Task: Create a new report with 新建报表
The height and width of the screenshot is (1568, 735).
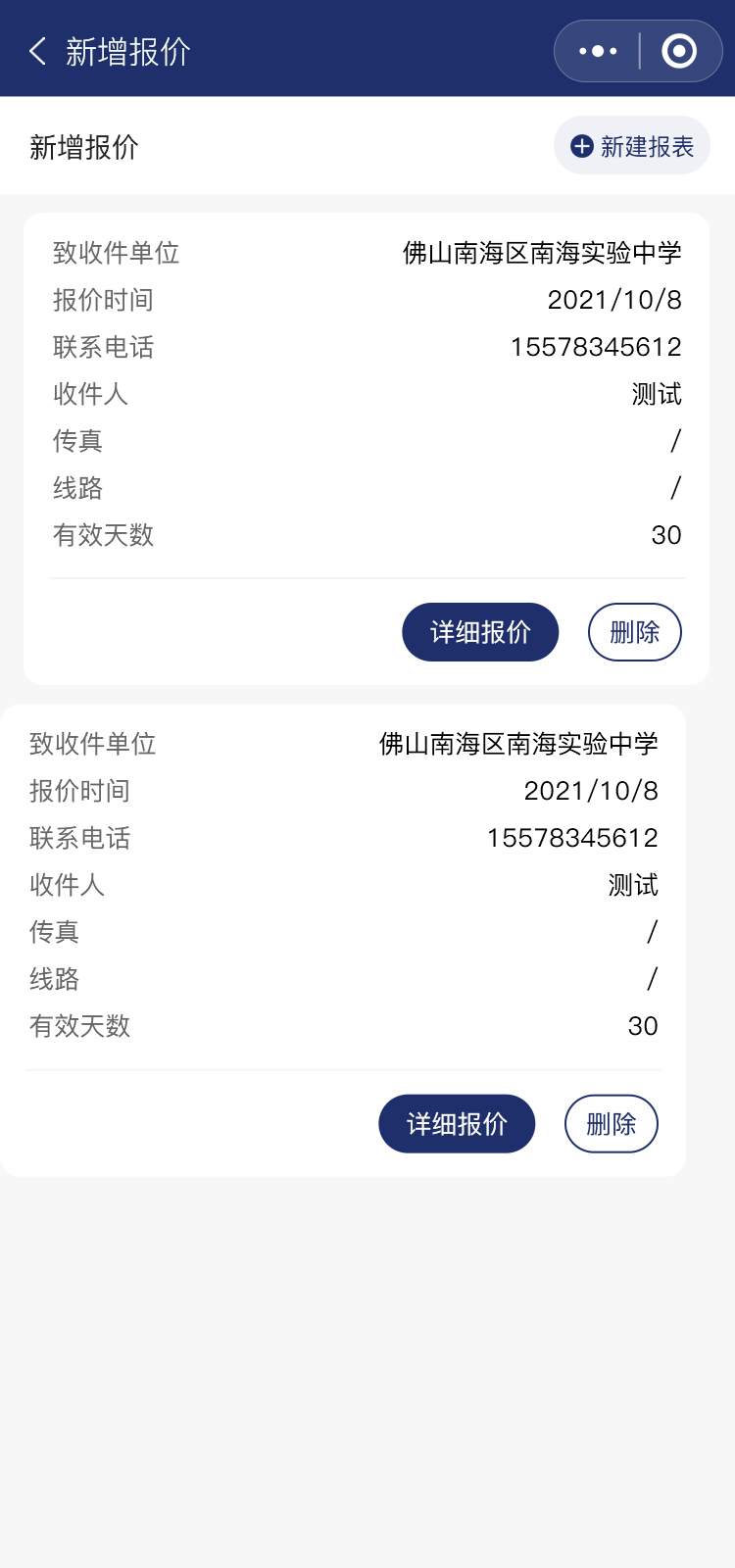Action: 632,146
